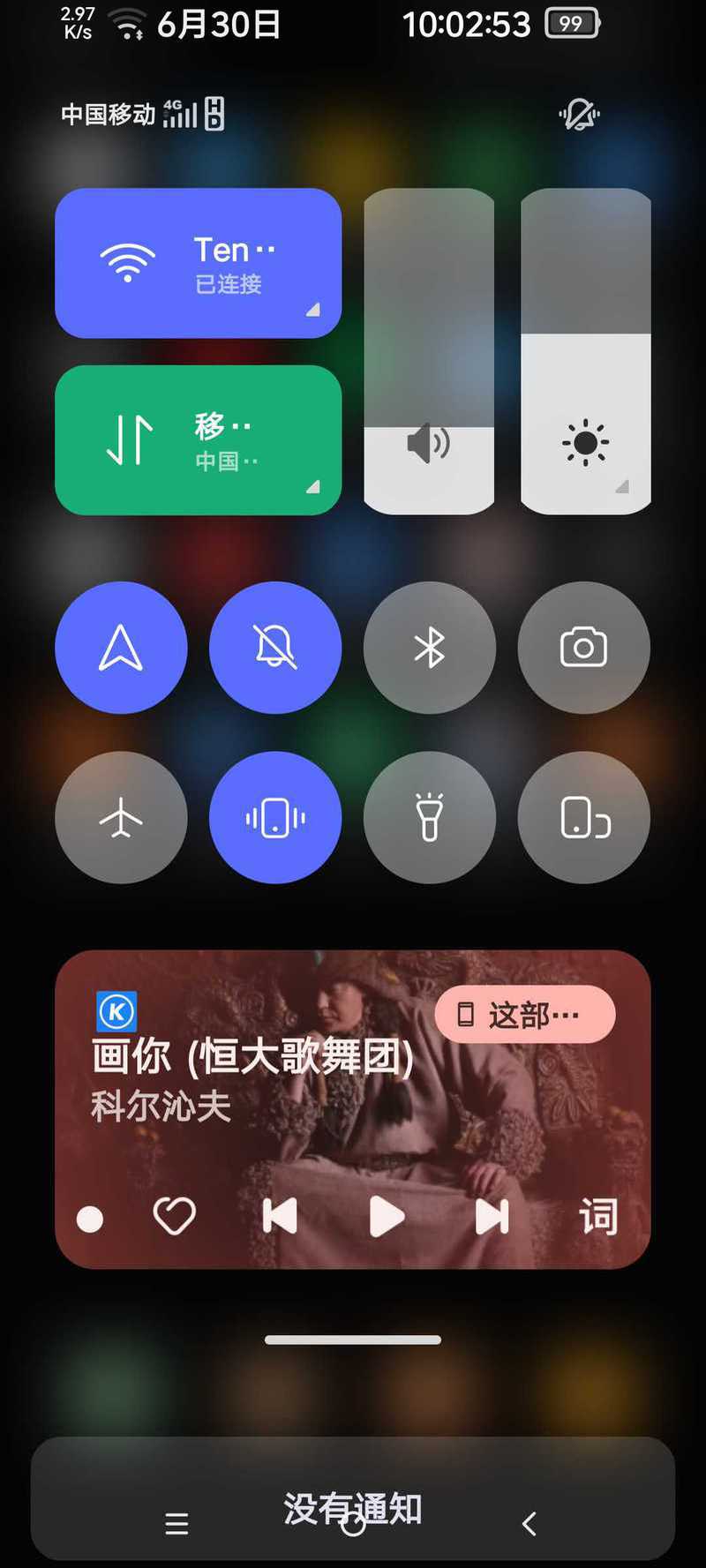This screenshot has width=706, height=1568.
Task: Go back using the navigation bar arrow
Action: [x=529, y=1524]
